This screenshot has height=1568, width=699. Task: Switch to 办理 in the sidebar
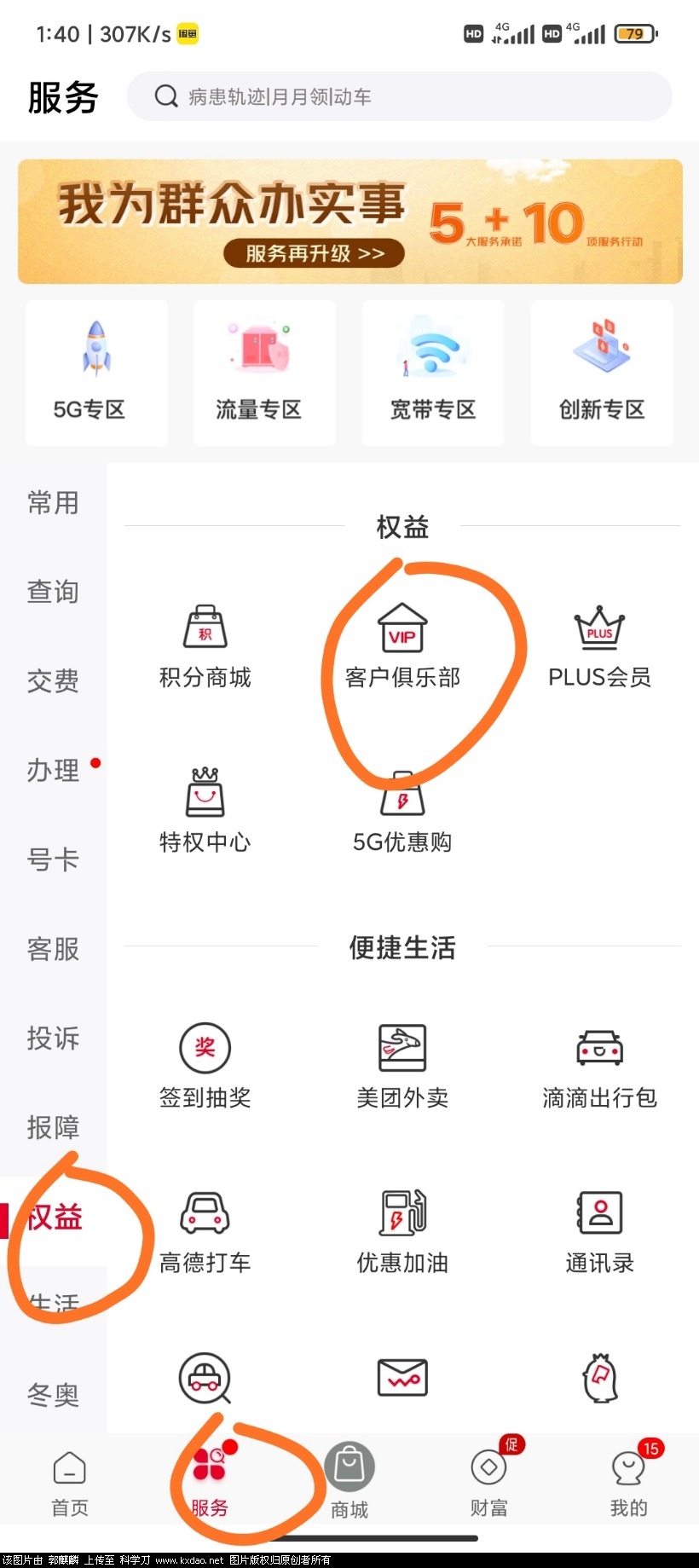53,770
